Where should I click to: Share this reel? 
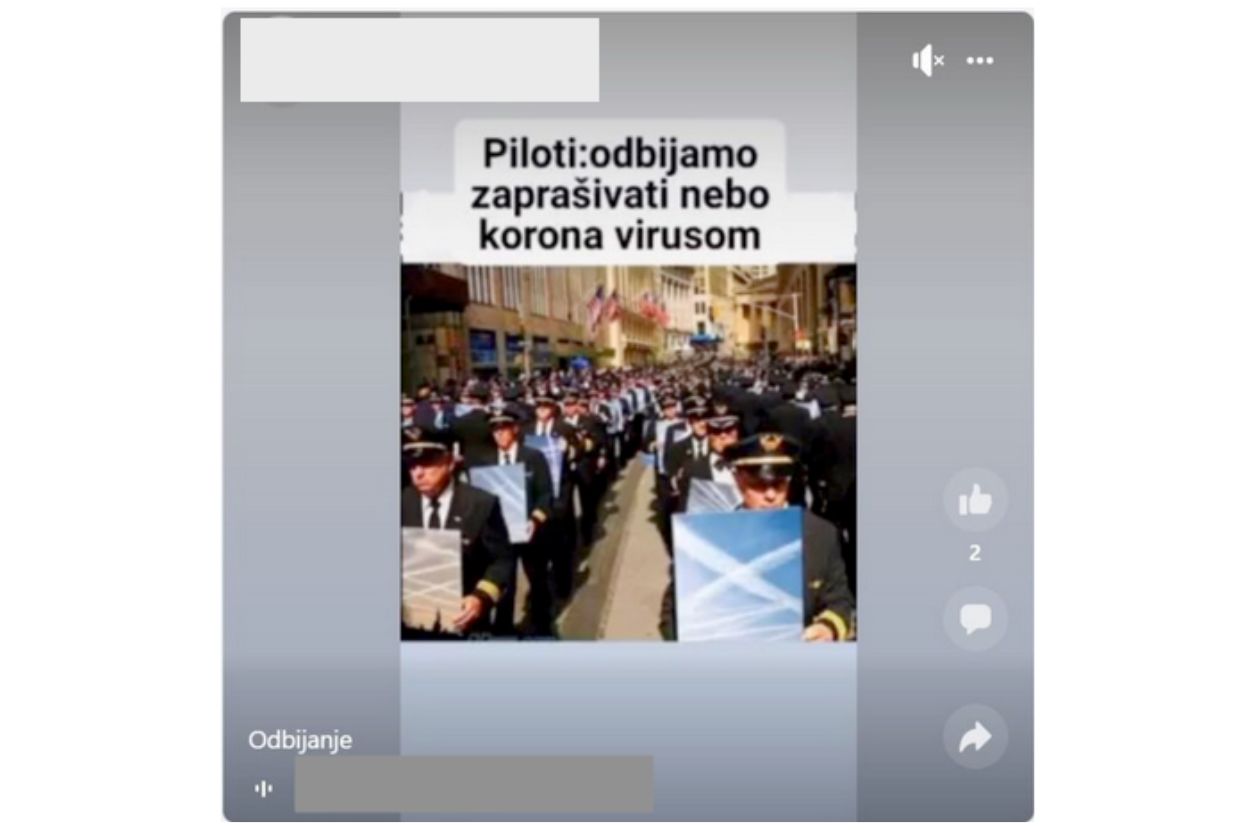(x=975, y=737)
